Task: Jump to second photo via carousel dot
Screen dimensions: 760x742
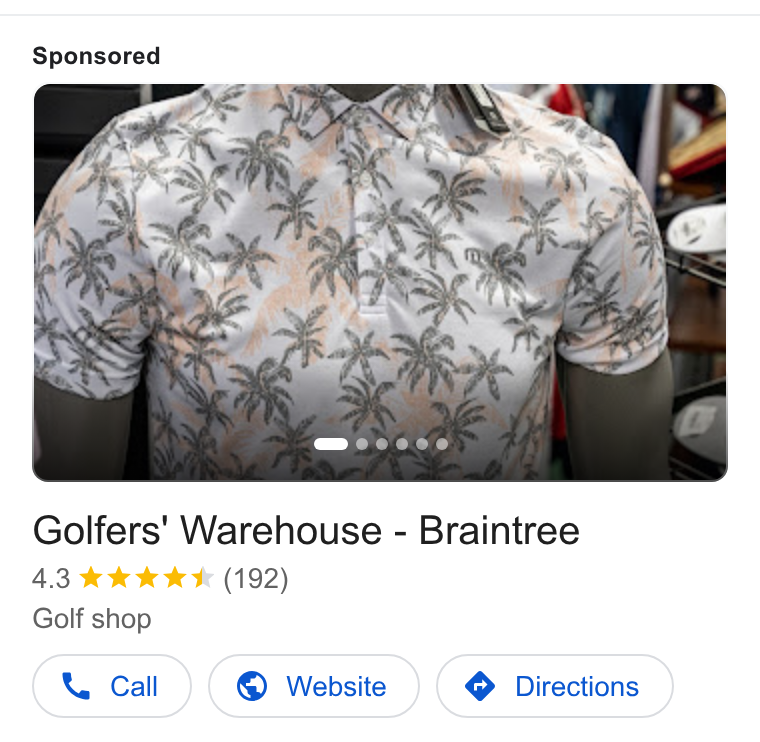Action: tap(362, 444)
